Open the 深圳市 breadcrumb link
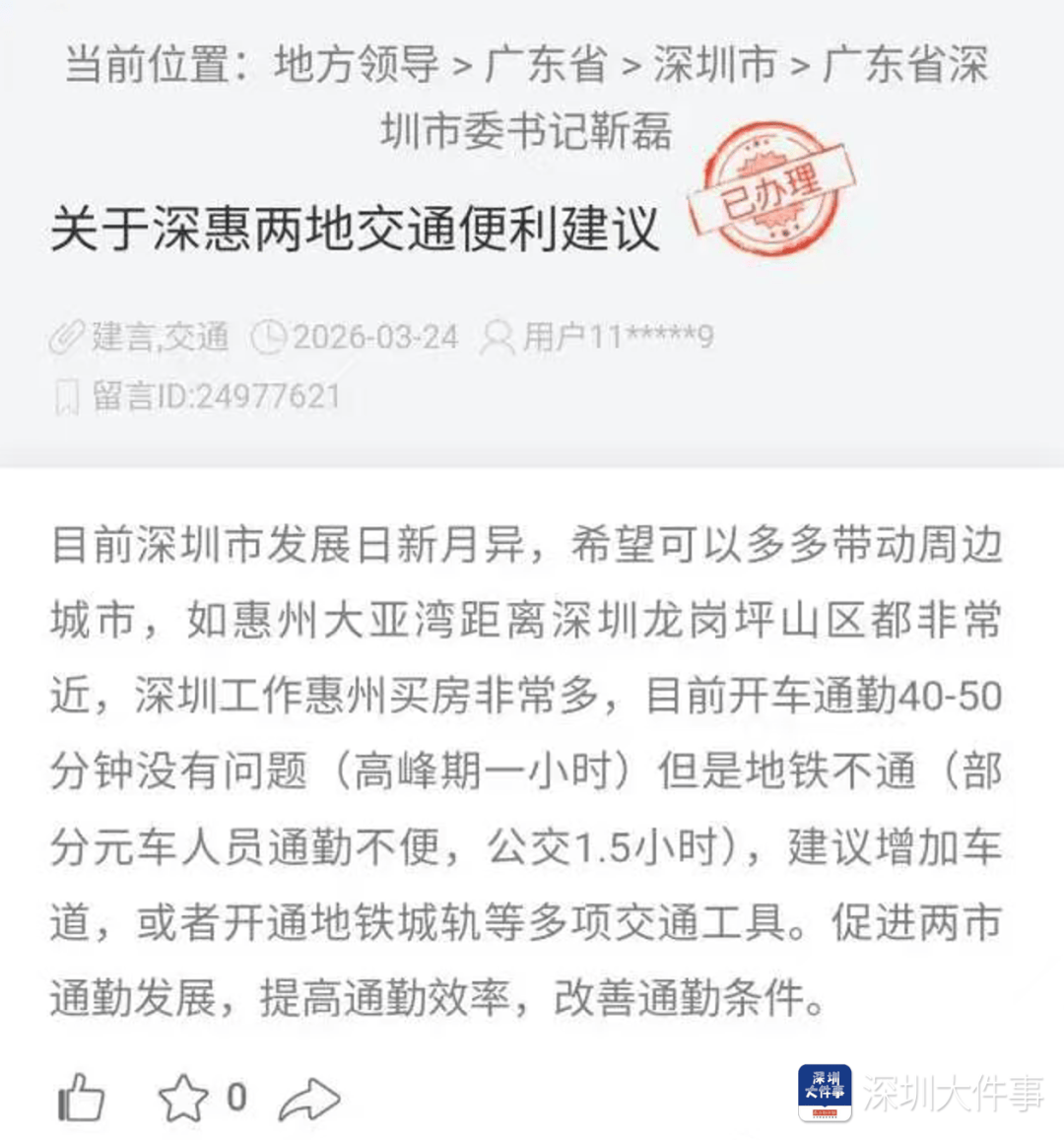This screenshot has height=1140, width=1064. (714, 65)
